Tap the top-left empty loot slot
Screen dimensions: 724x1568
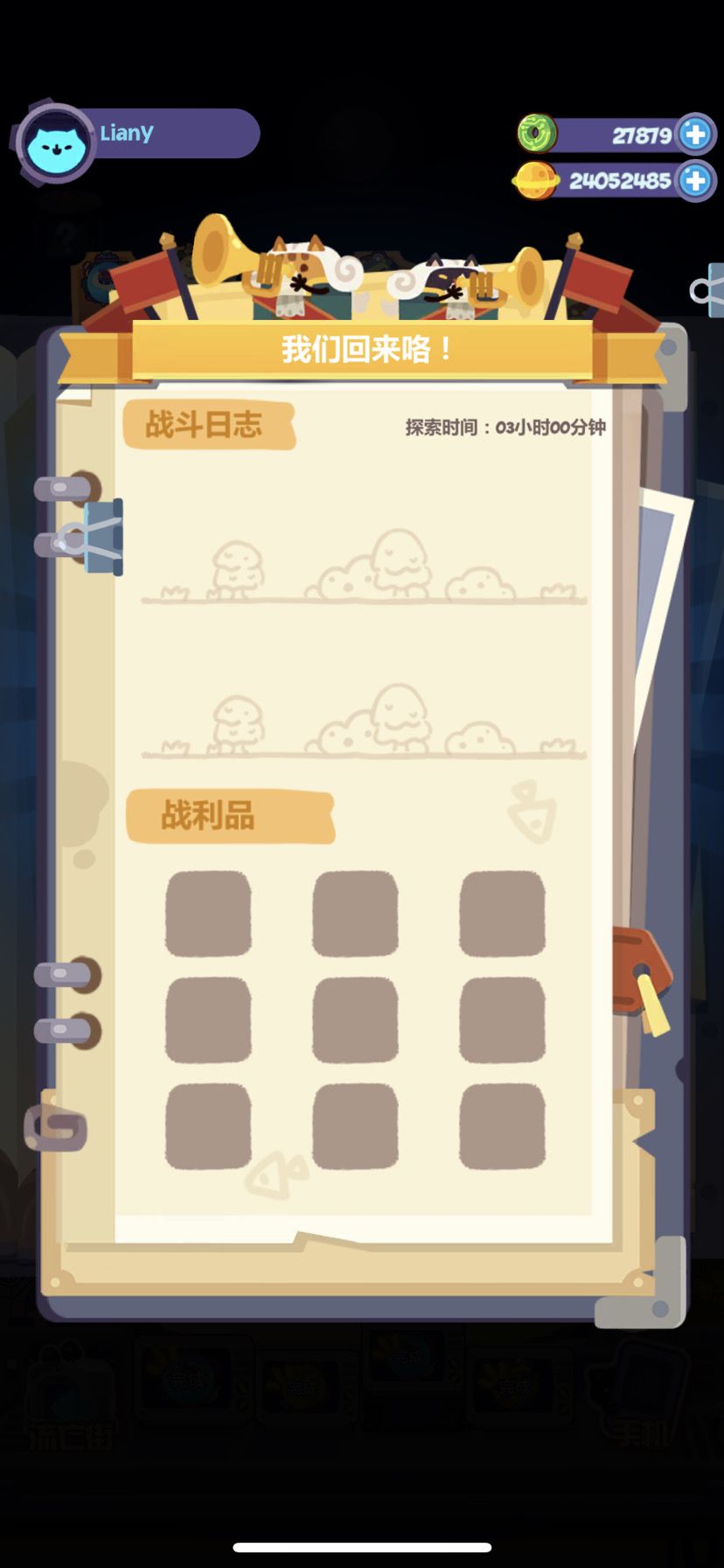click(207, 912)
